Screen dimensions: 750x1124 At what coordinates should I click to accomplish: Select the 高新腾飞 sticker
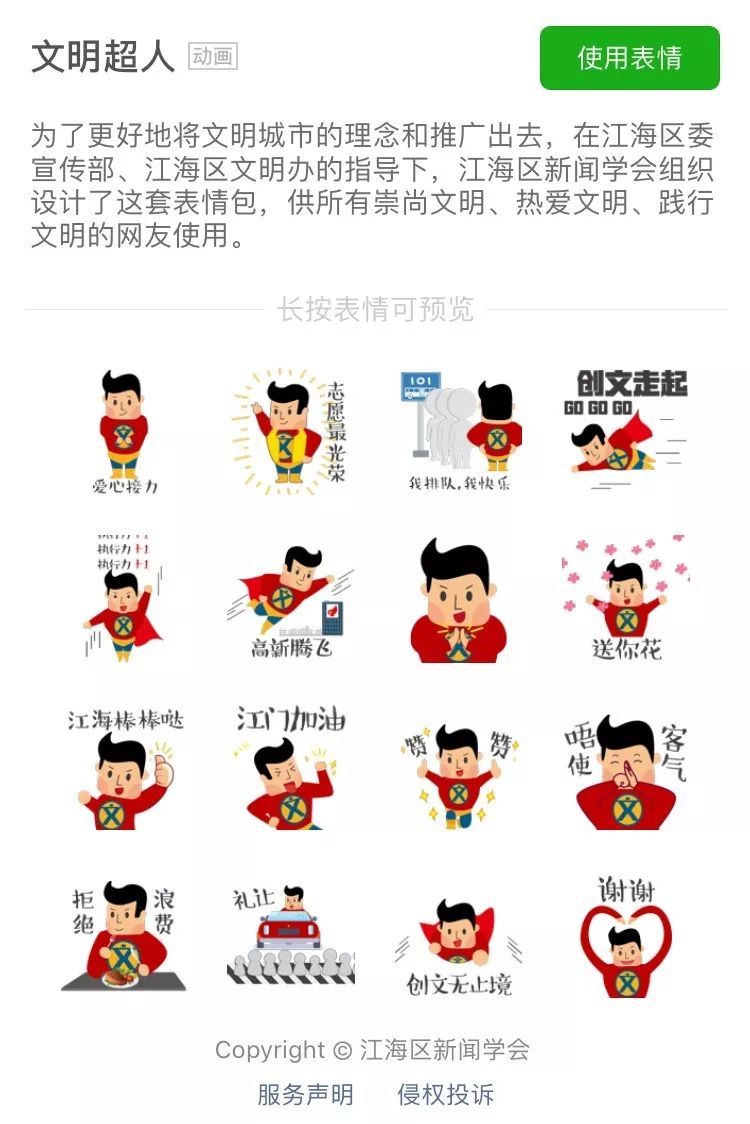291,599
